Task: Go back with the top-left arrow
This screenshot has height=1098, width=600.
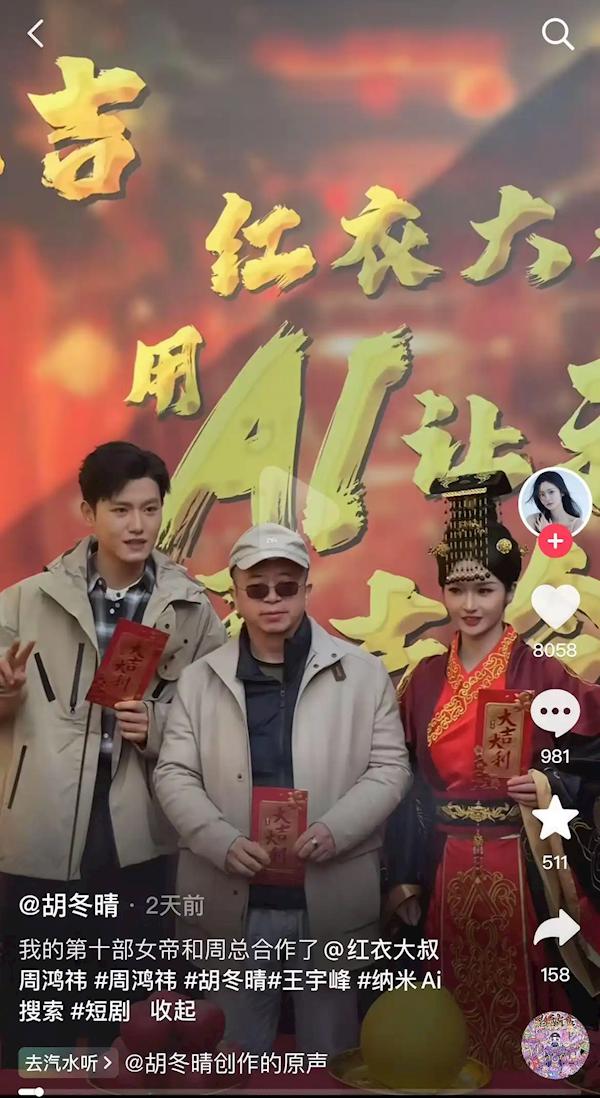Action: pyautogui.click(x=35, y=34)
